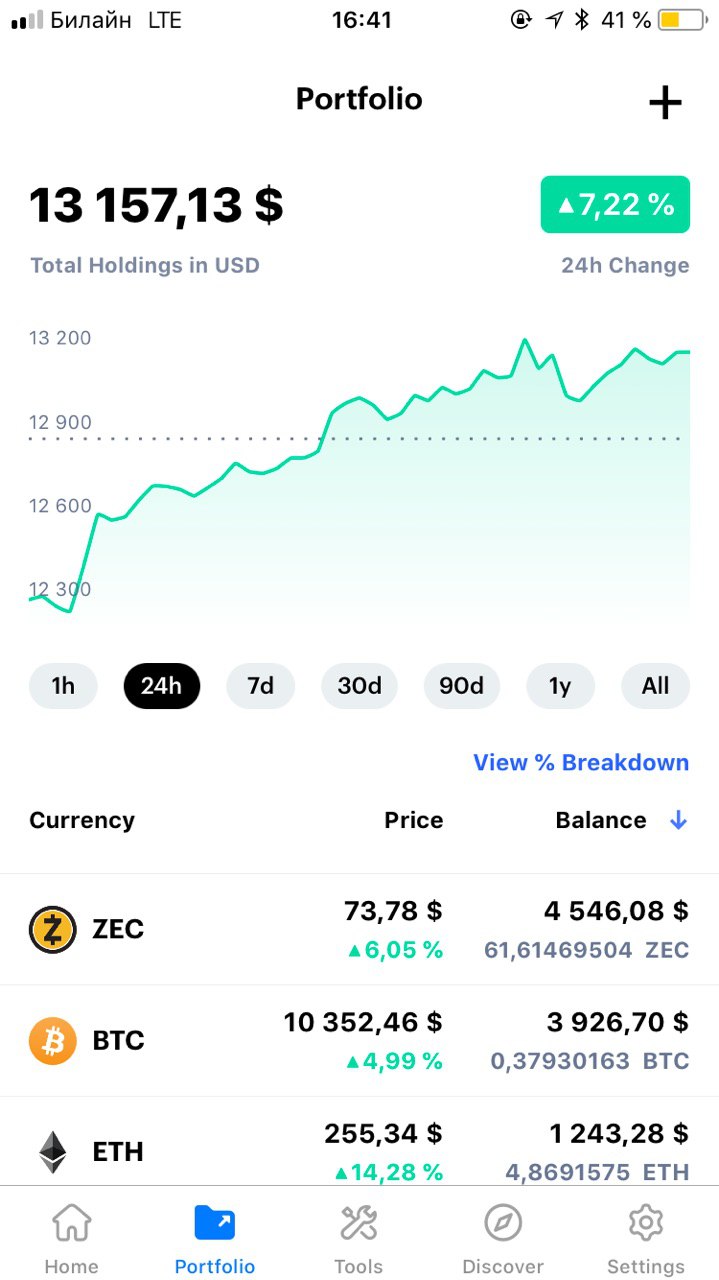Open the ETH holding row
Image resolution: width=719 pixels, height=1280 pixels.
pyautogui.click(x=359, y=1142)
